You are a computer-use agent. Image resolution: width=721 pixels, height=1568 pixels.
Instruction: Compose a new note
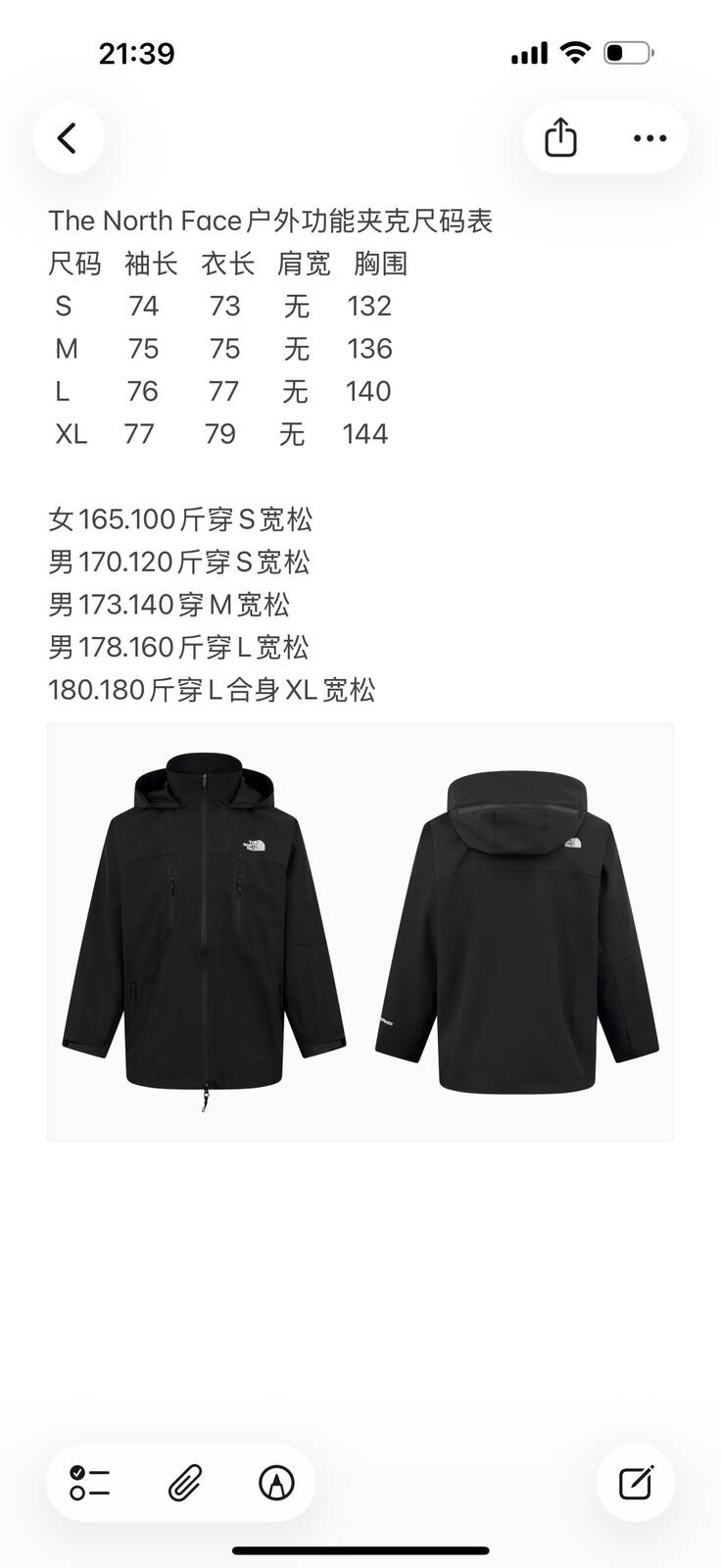coord(636,1483)
